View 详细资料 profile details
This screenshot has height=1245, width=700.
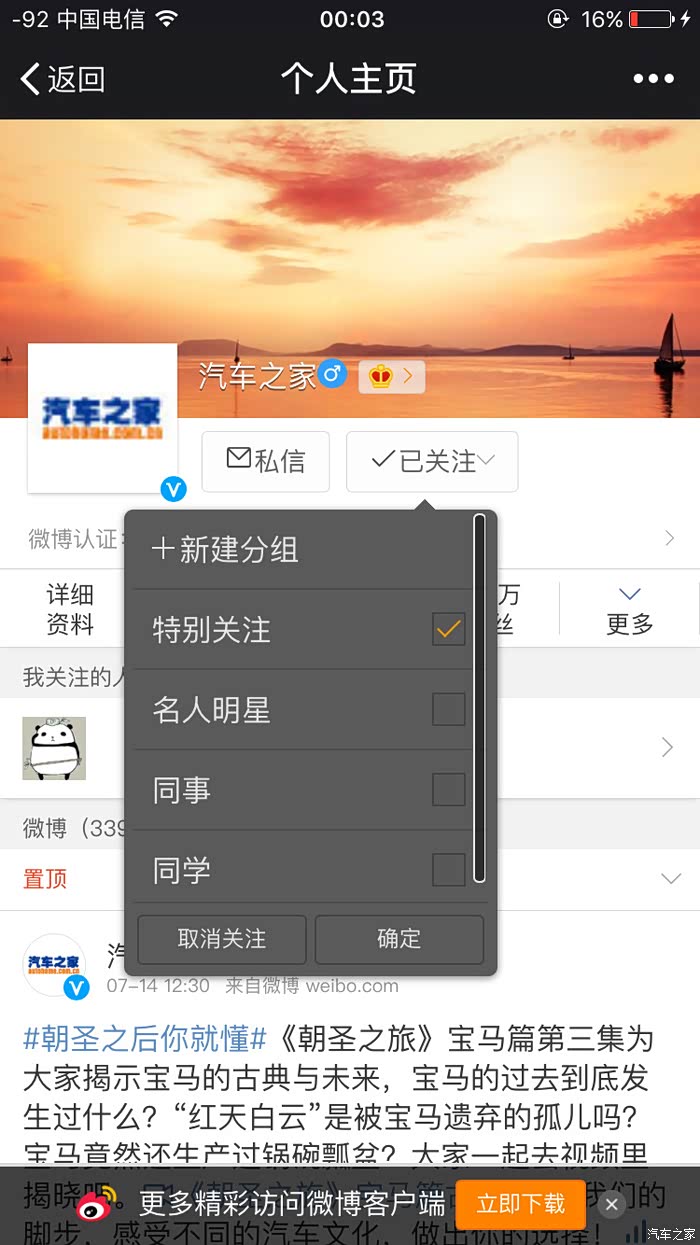tap(70, 609)
